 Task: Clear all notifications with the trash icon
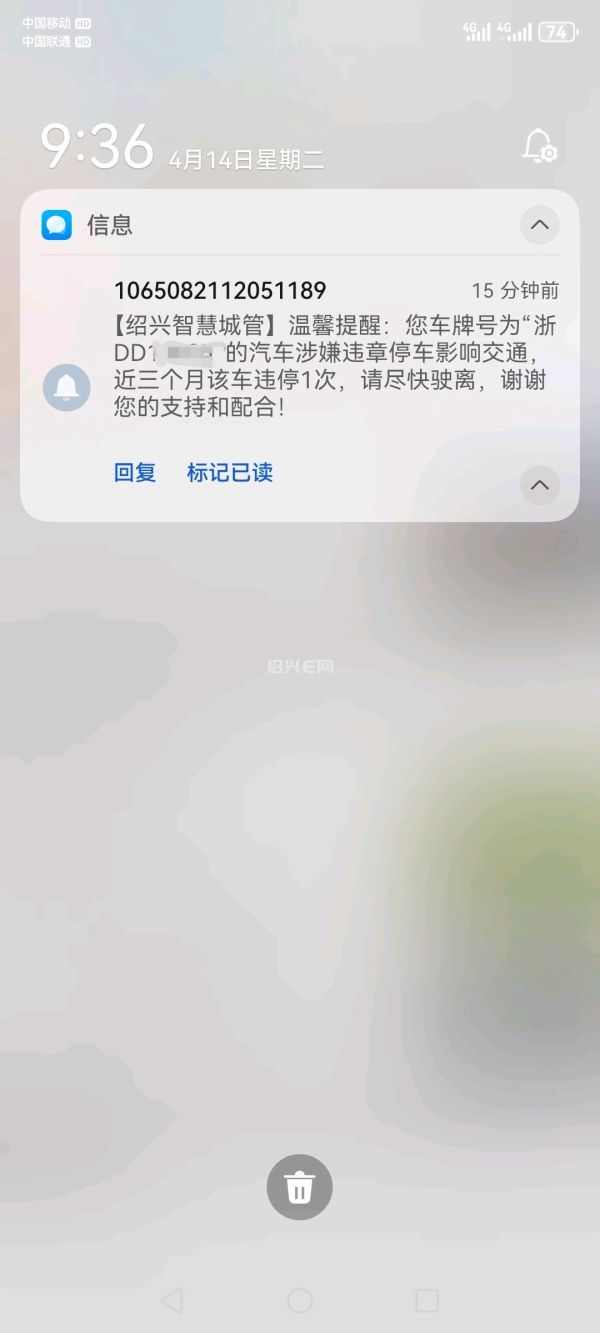tap(299, 1188)
